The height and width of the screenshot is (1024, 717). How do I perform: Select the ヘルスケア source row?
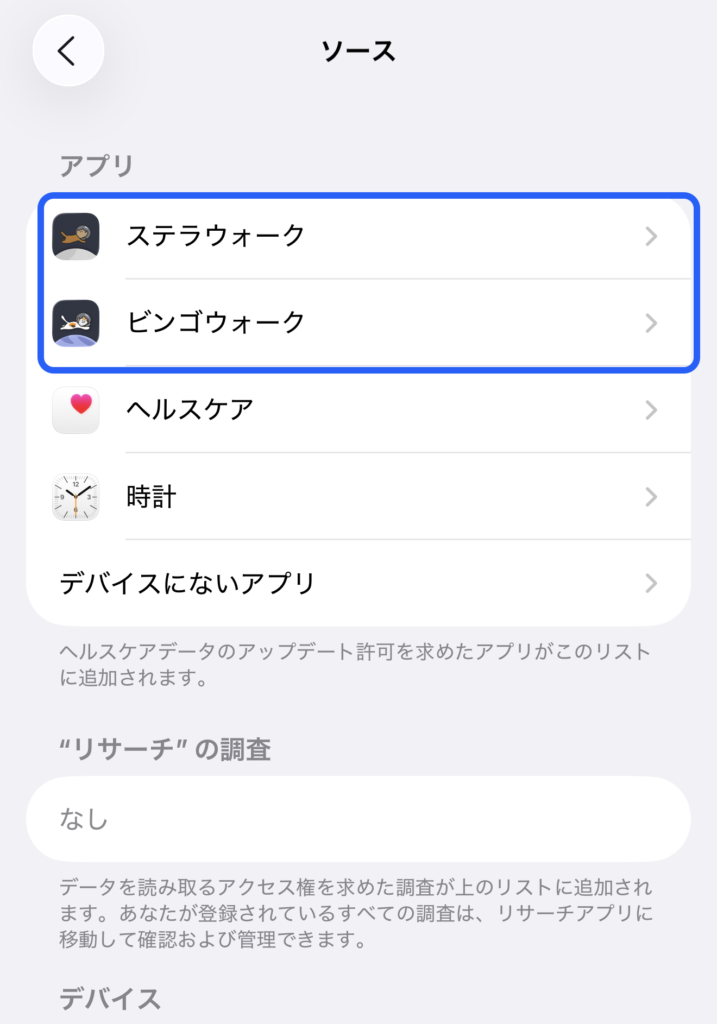point(358,410)
